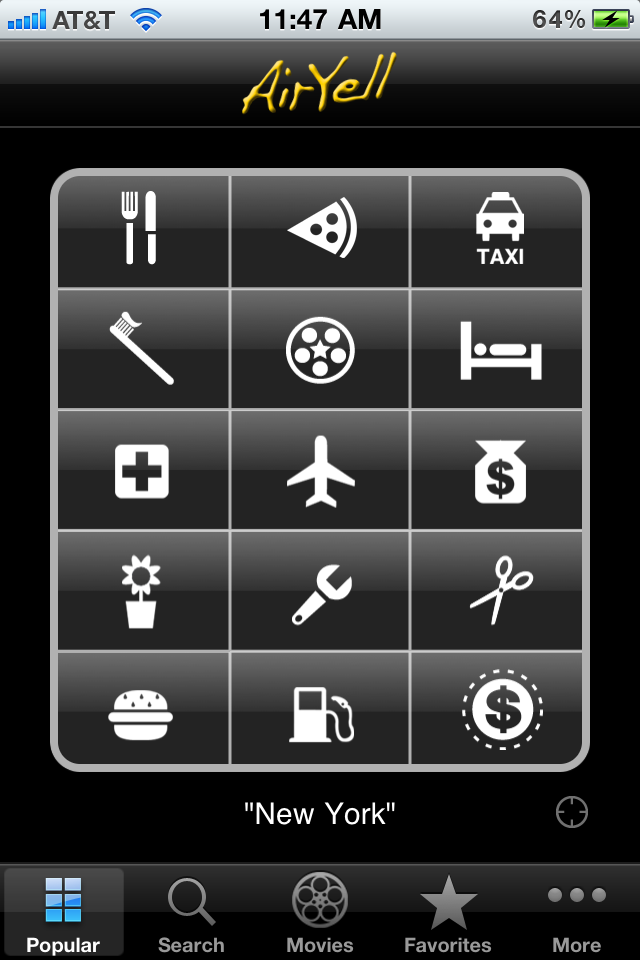Screen dimensions: 640x960
Task: Open the wrench repair category
Action: point(321,591)
